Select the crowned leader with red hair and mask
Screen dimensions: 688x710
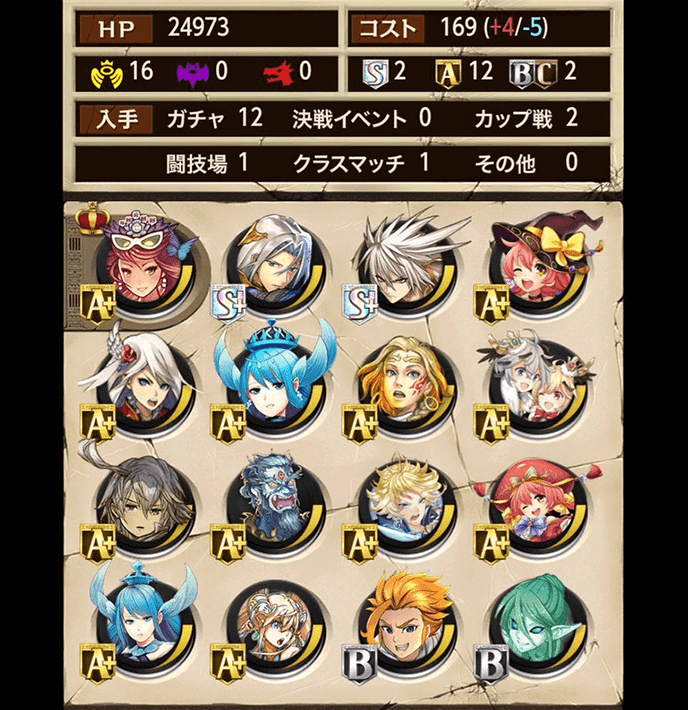[152, 262]
